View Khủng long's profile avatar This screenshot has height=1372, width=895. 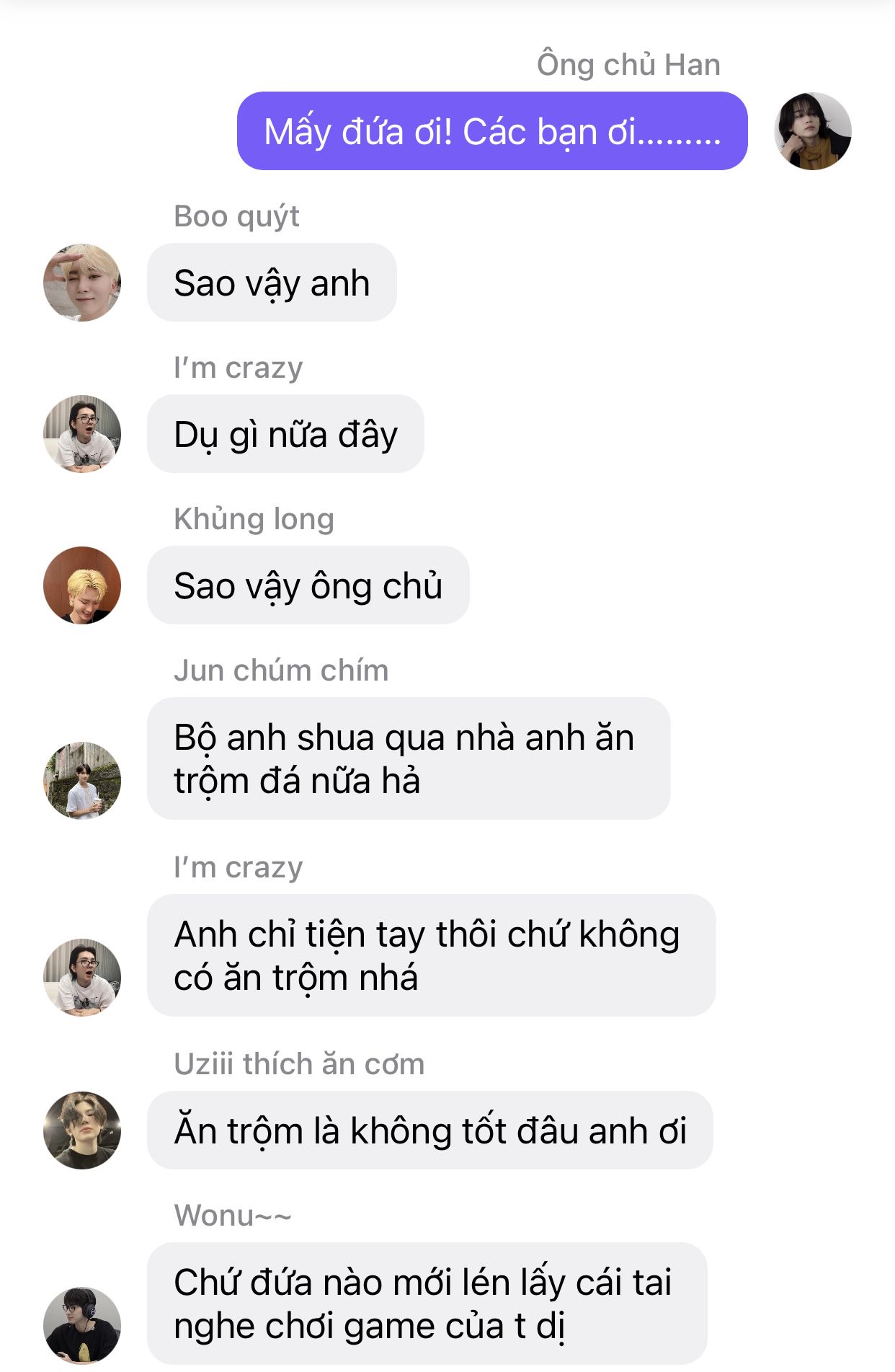(x=82, y=585)
